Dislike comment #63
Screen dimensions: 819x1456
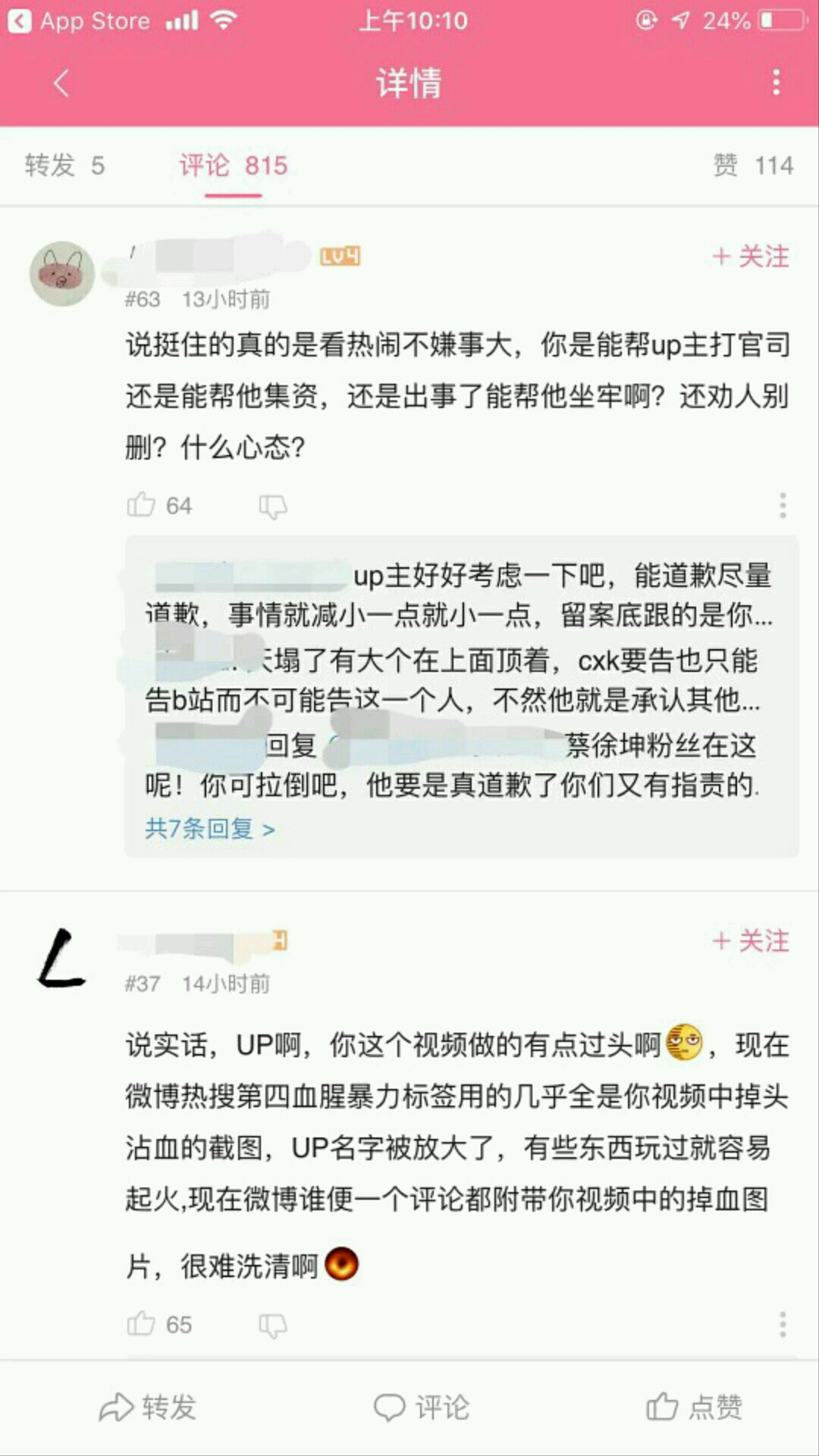[x=273, y=506]
